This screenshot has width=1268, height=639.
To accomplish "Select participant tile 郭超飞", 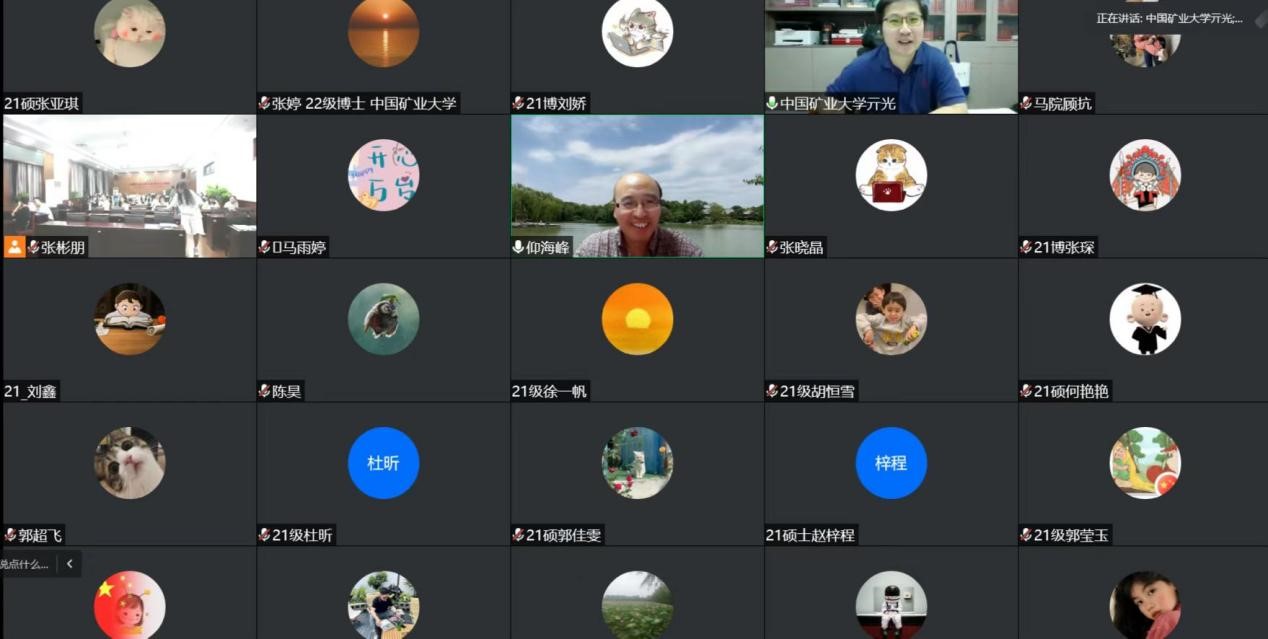I will (x=129, y=474).
